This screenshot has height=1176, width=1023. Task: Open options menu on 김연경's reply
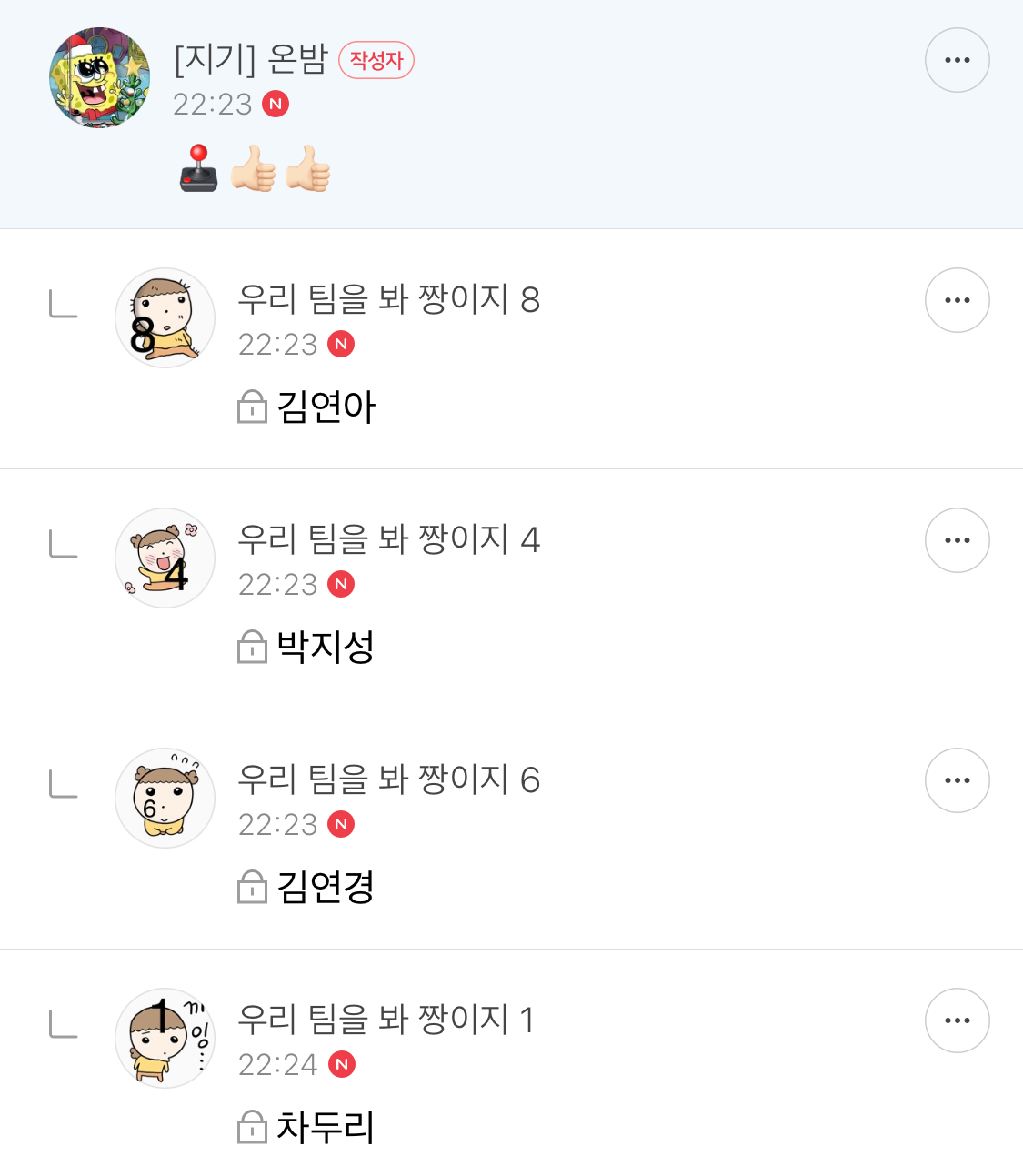(957, 779)
